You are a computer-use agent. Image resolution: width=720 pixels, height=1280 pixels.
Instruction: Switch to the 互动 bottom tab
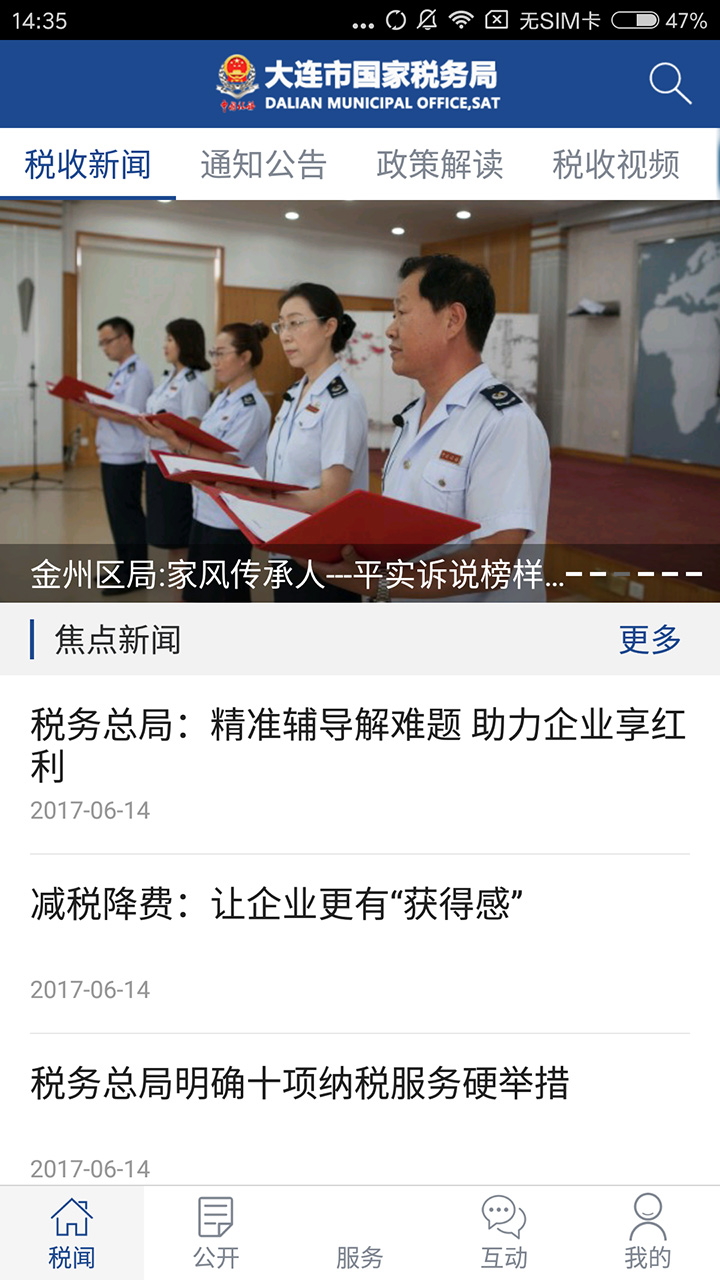tap(504, 1232)
